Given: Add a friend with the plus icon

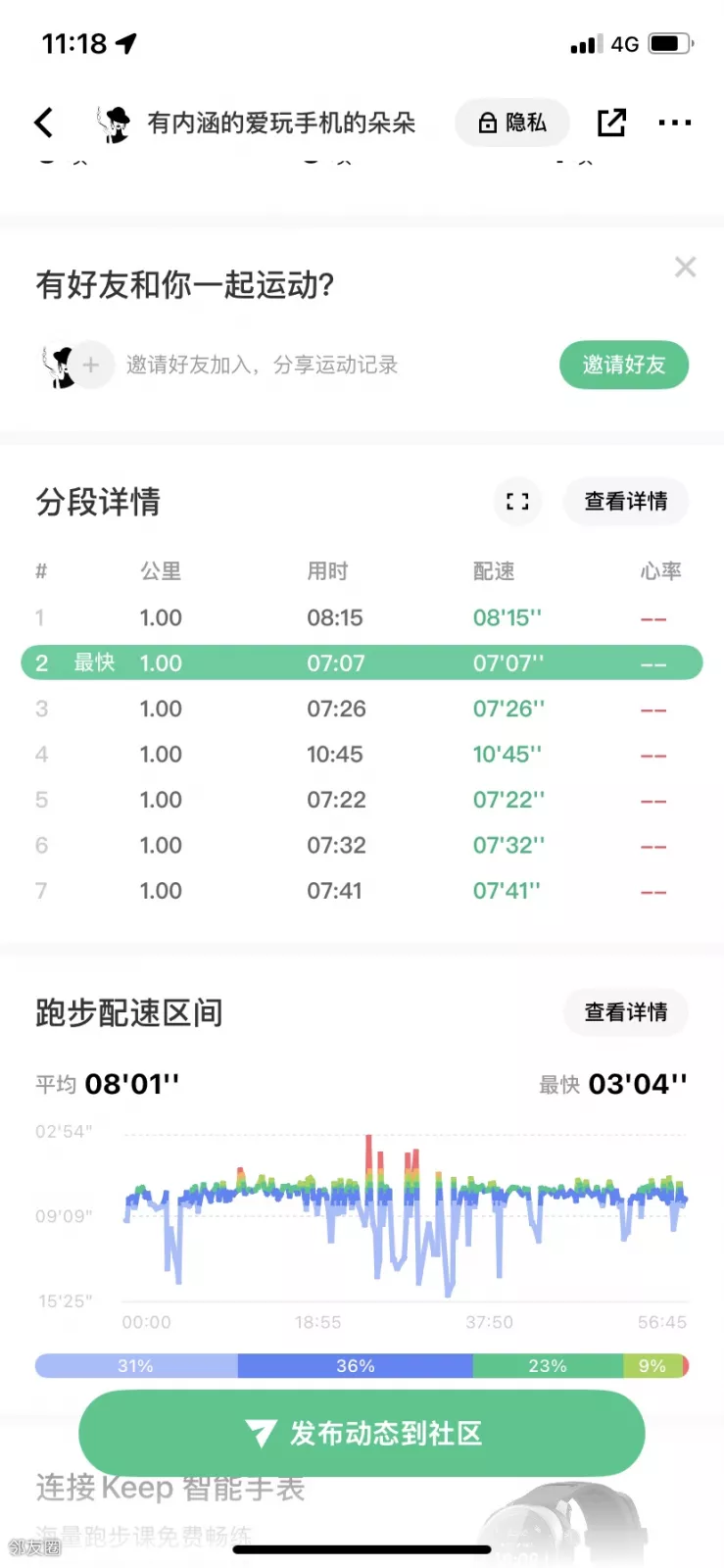Looking at the screenshot, I should click(x=91, y=366).
